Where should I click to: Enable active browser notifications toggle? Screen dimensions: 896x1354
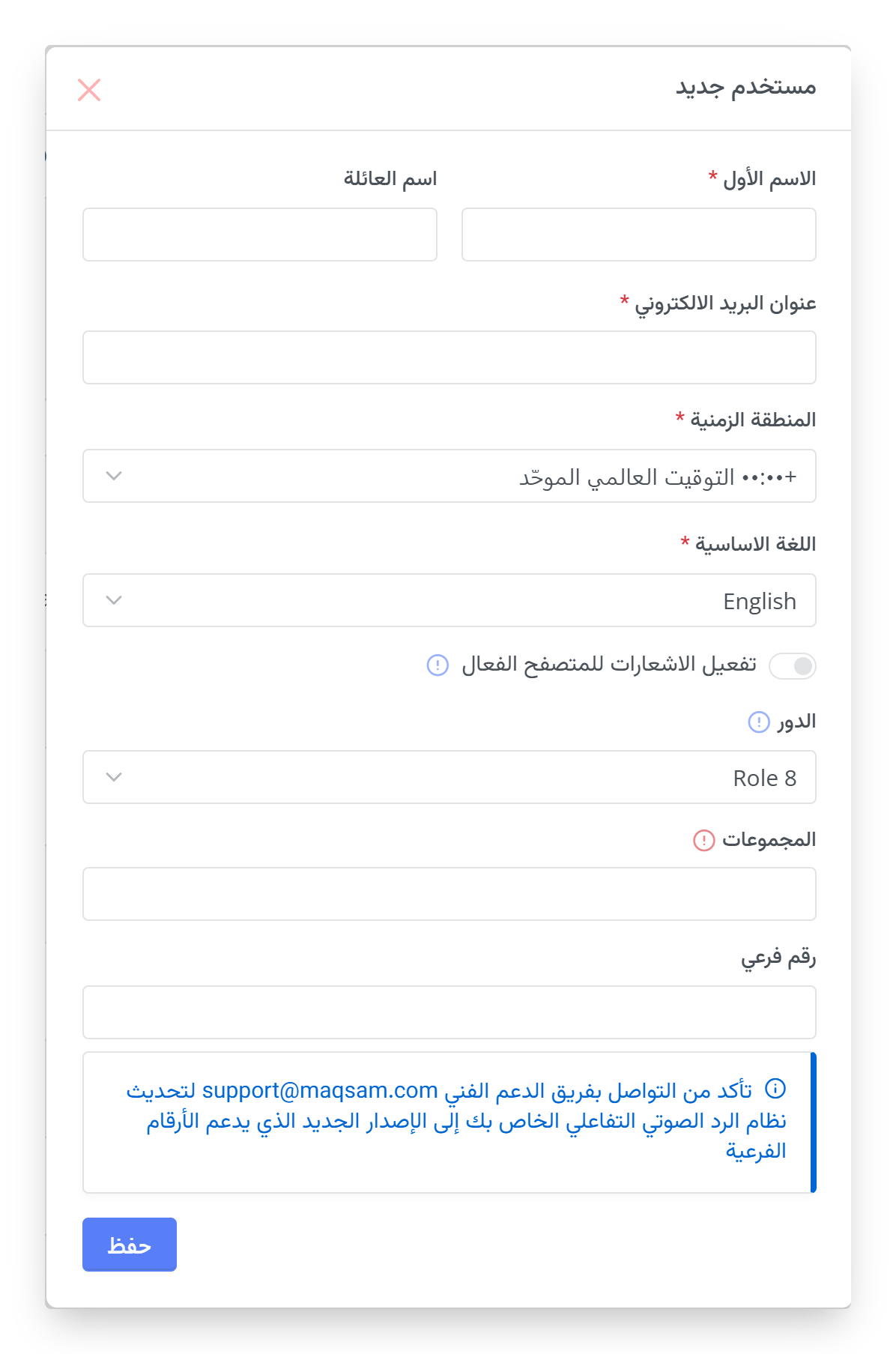pos(793,665)
